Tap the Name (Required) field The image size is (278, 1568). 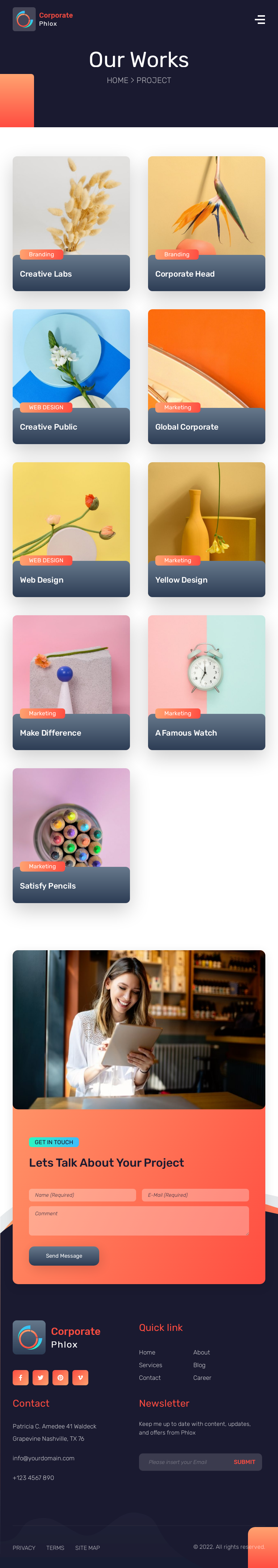point(82,1195)
